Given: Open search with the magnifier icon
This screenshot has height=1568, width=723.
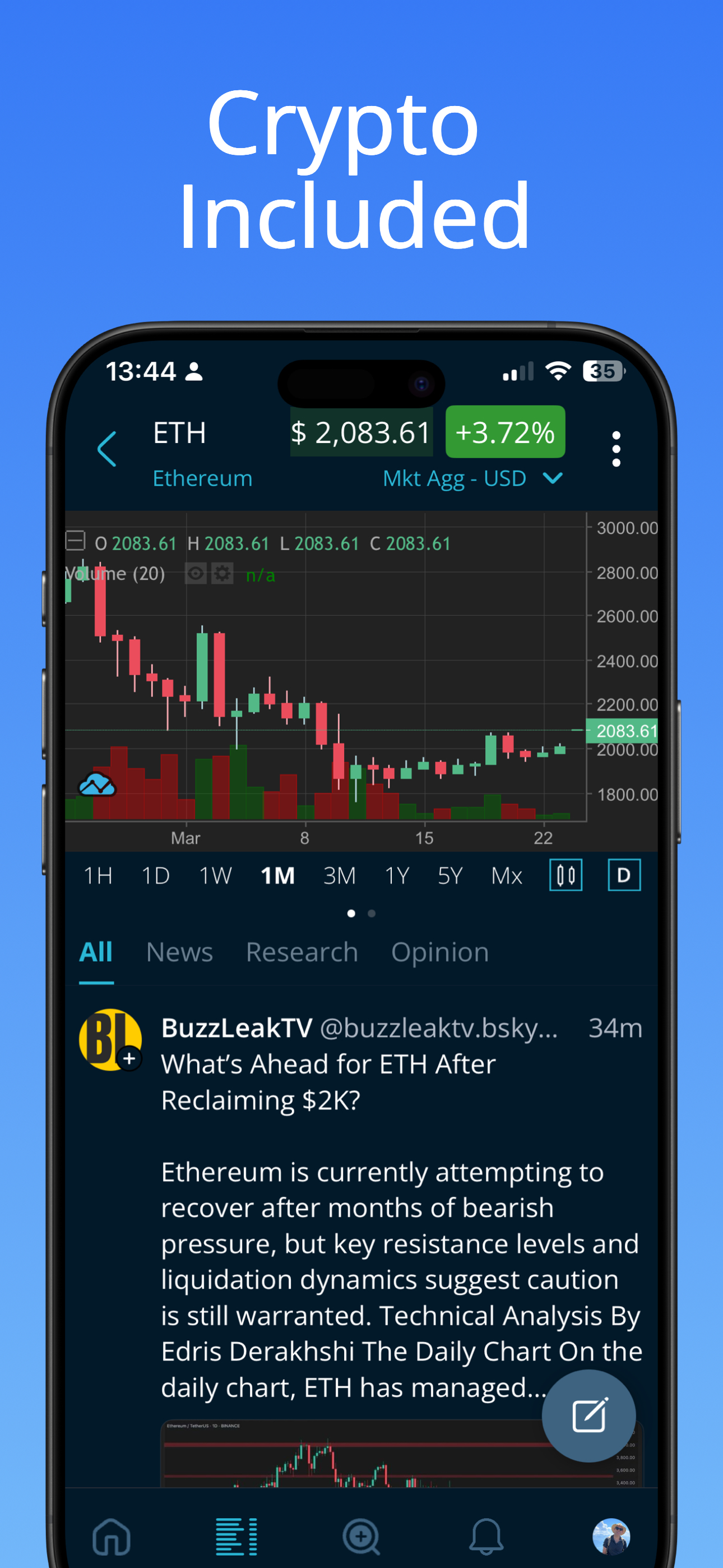Looking at the screenshot, I should click(x=361, y=1535).
